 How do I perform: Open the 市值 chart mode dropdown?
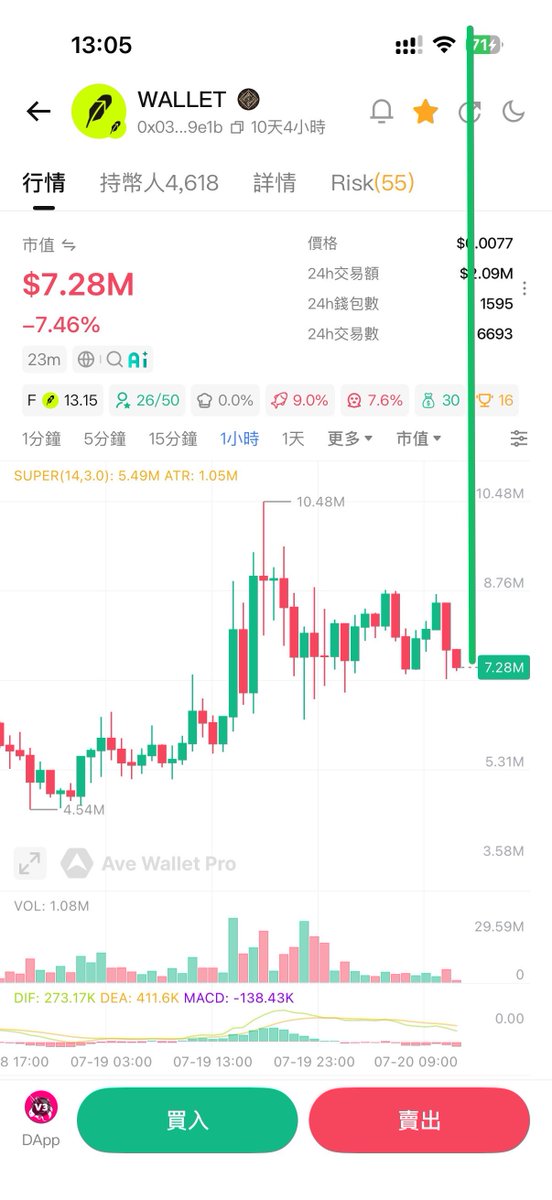pyautogui.click(x=419, y=439)
